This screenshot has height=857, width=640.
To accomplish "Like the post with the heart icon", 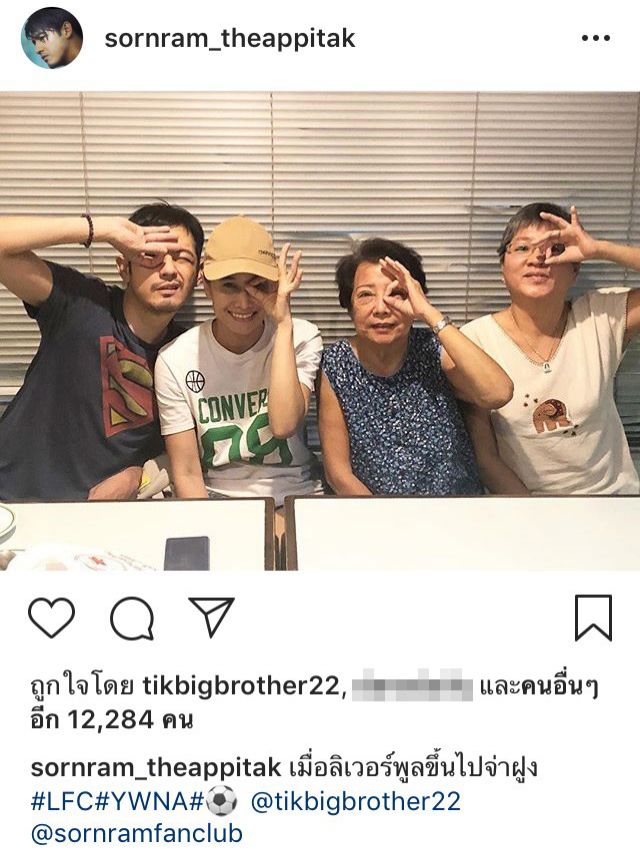I will click(x=51, y=618).
